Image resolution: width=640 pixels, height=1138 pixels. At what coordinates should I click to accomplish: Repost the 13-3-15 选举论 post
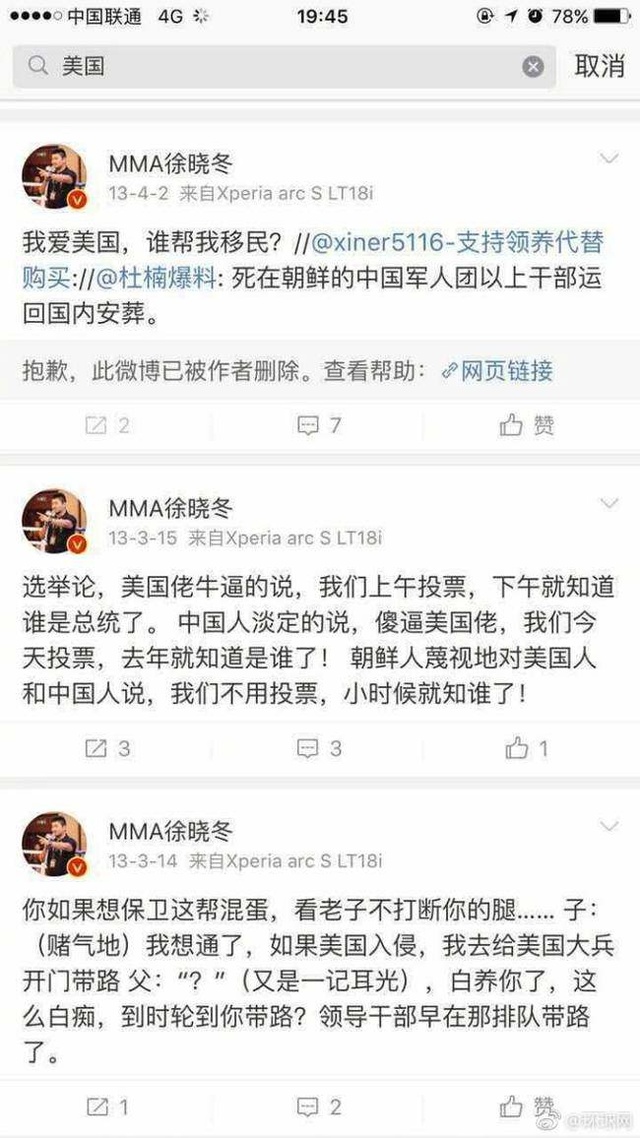107,747
